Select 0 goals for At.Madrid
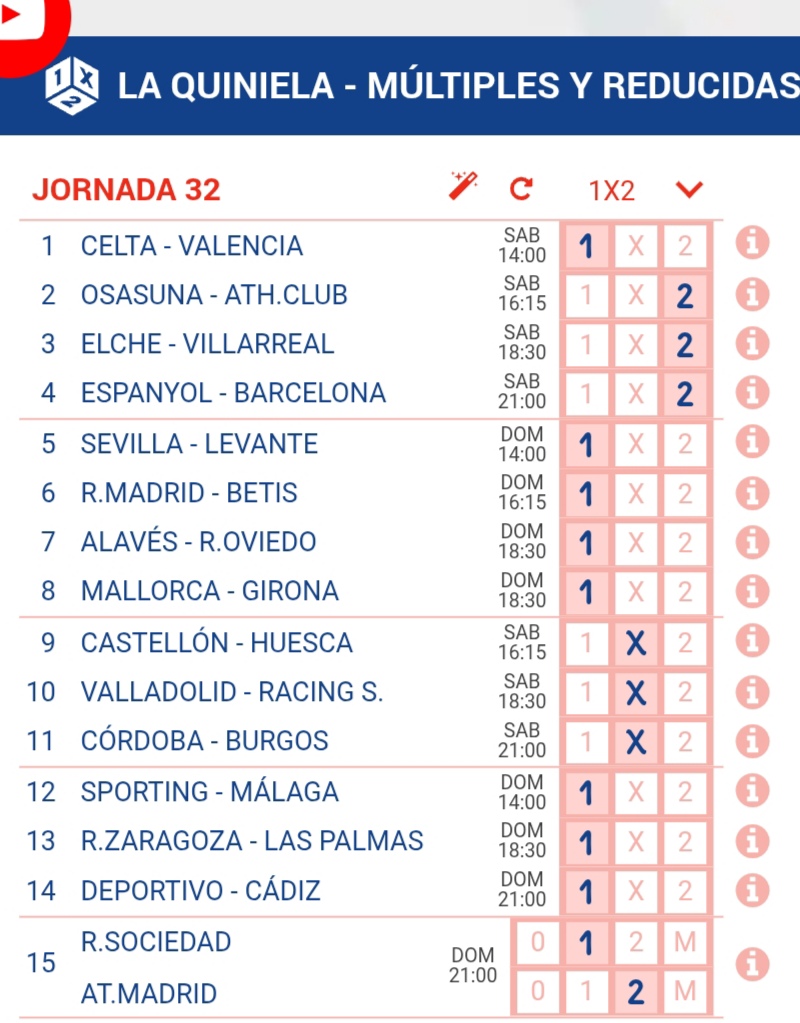 pos(538,992)
